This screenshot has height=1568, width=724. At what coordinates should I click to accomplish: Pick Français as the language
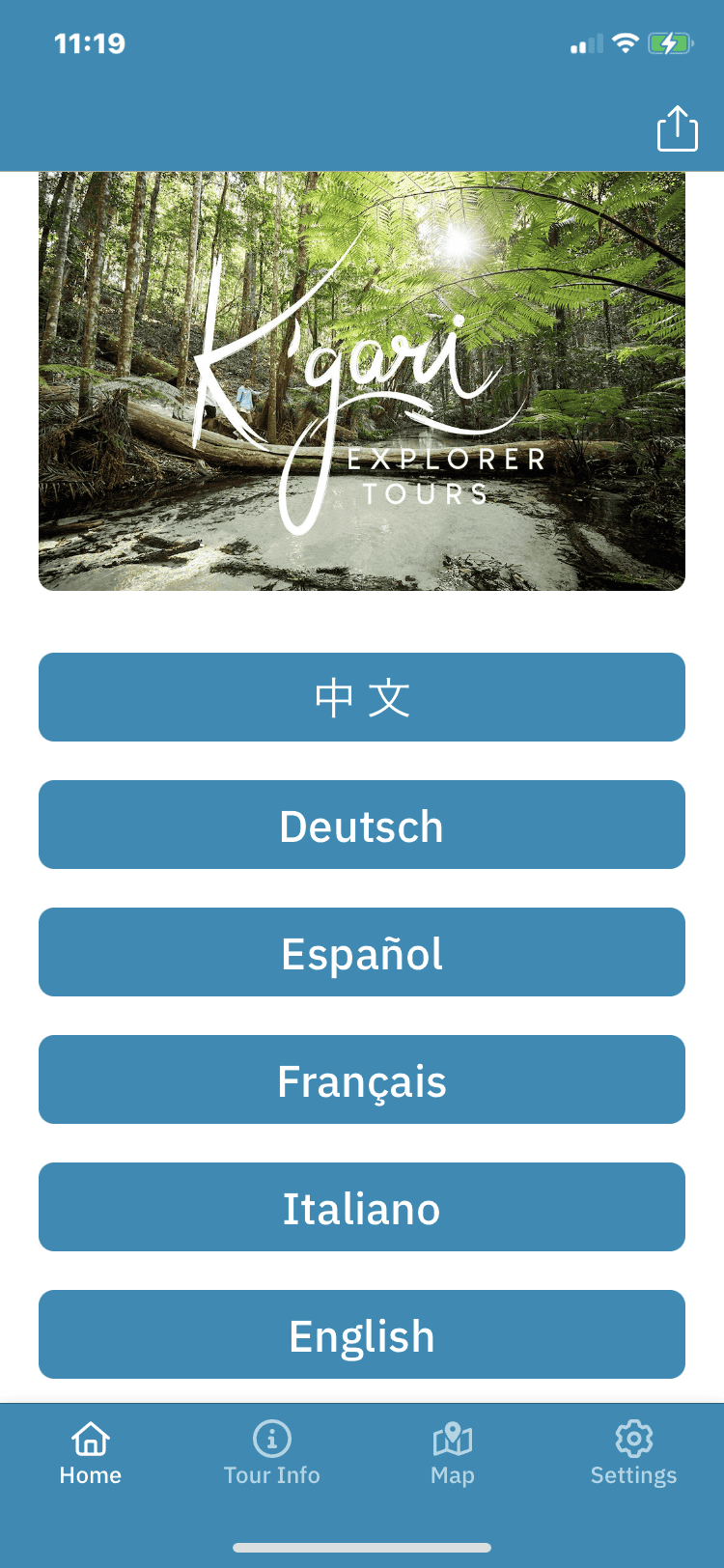click(x=362, y=1080)
